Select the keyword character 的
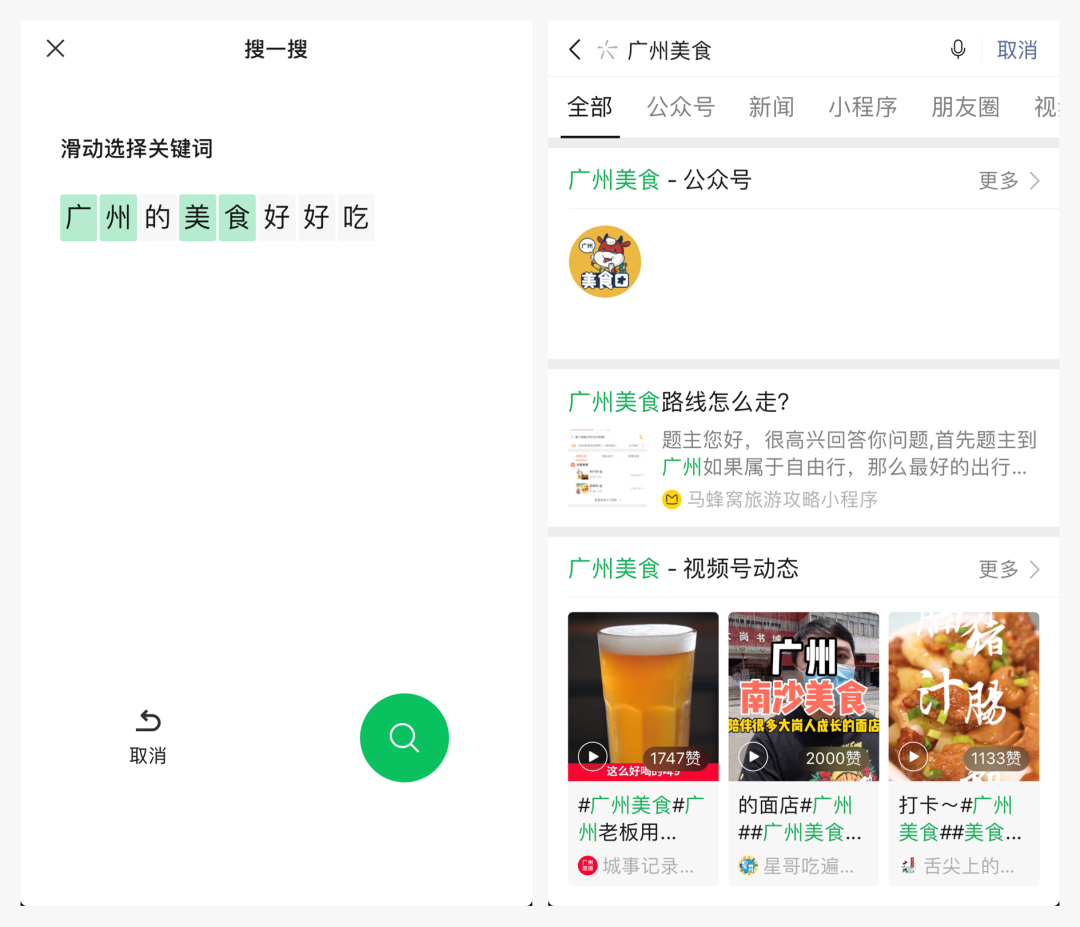This screenshot has height=927, width=1080. [158, 217]
